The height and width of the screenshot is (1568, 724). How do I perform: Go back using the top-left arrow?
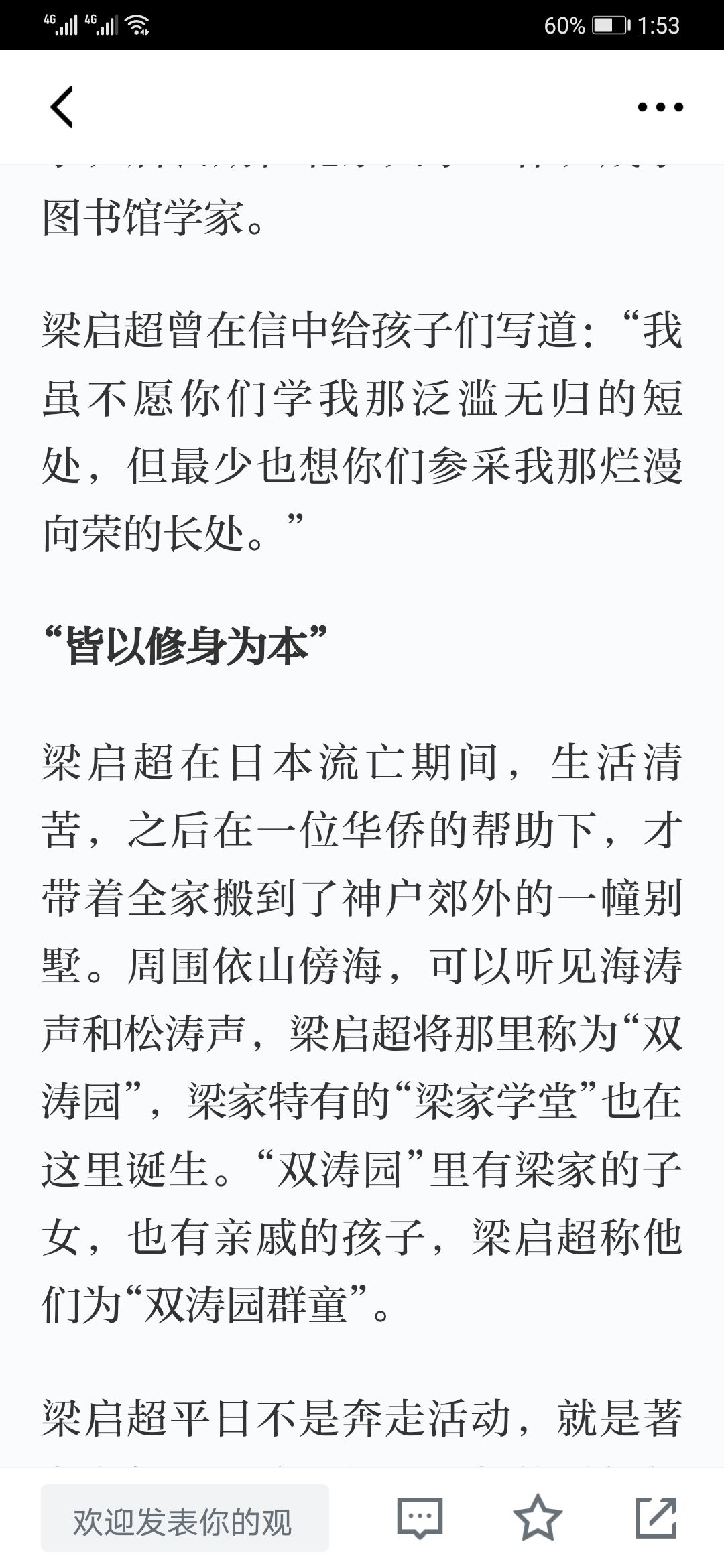pos(62,107)
